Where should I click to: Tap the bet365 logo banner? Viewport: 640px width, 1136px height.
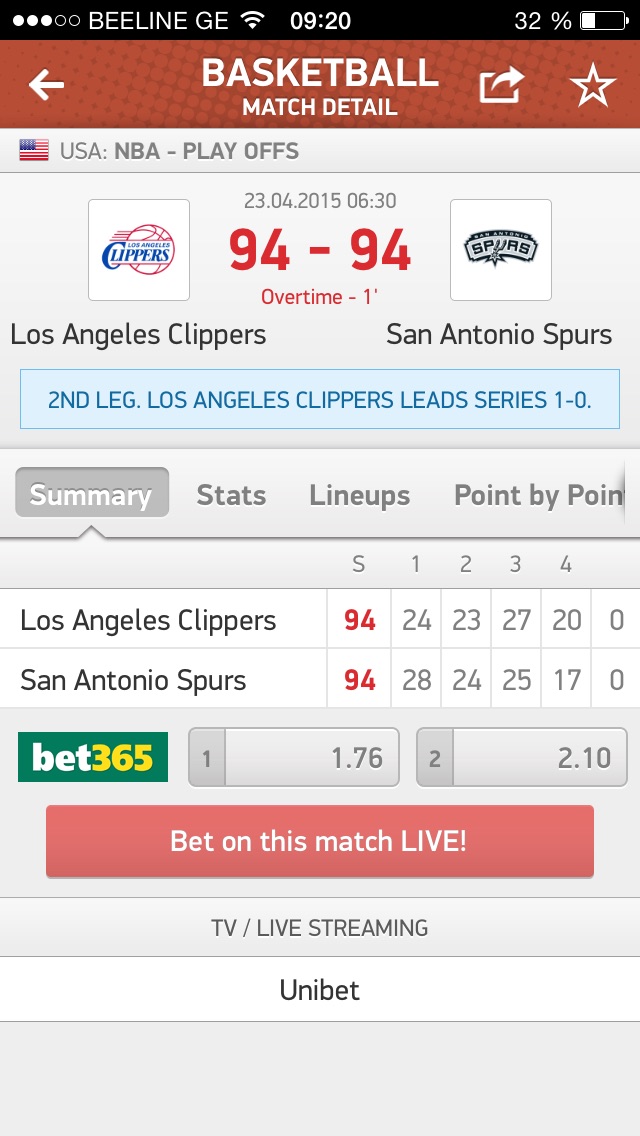[93, 758]
